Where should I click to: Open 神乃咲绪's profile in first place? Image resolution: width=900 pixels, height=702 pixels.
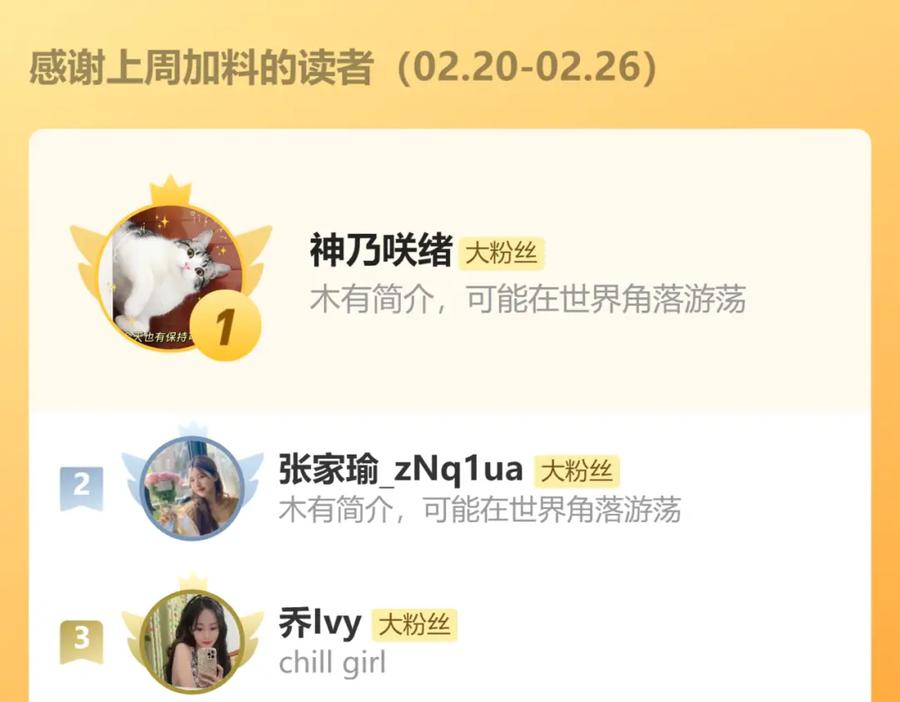coord(381,252)
